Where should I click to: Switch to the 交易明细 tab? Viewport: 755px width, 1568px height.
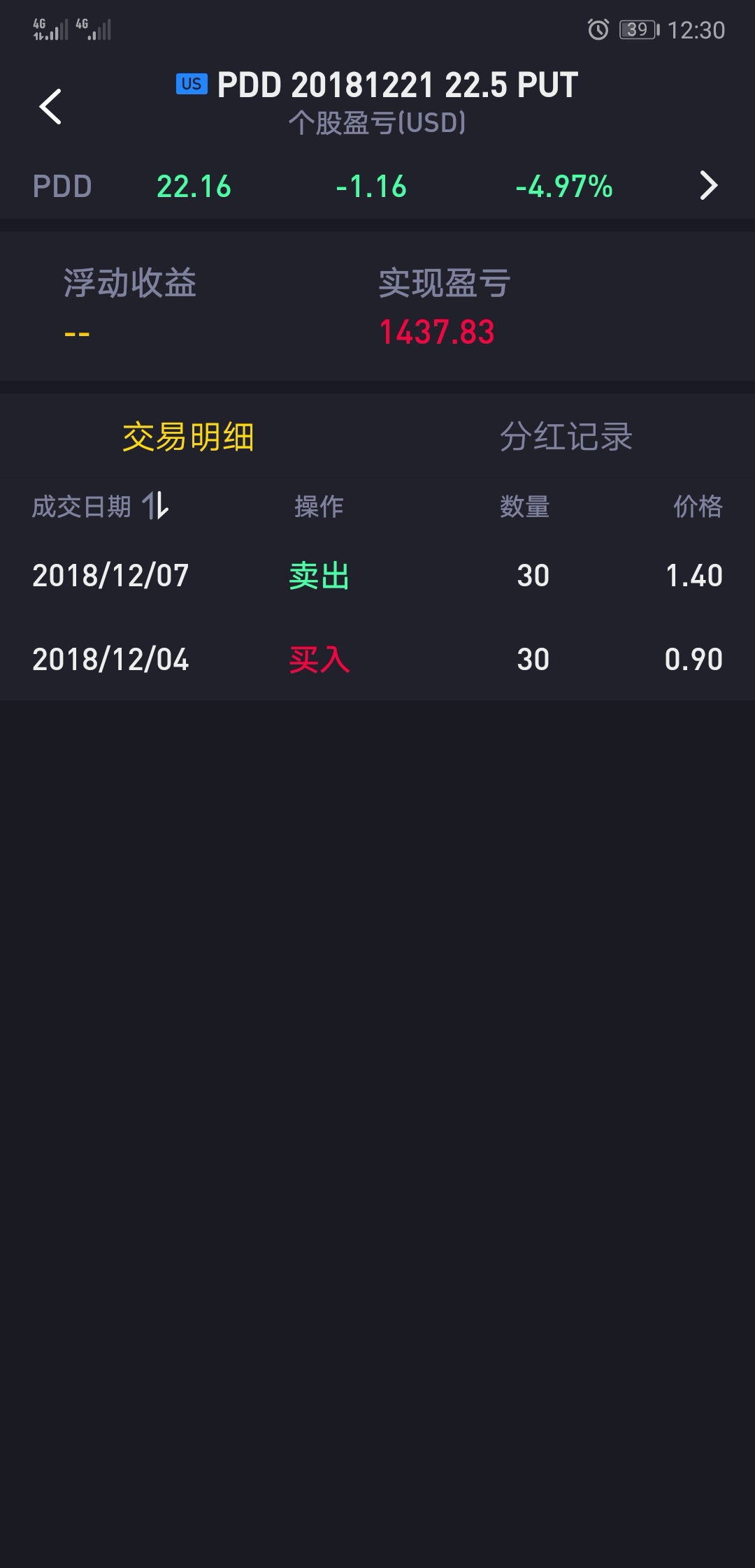[x=188, y=437]
